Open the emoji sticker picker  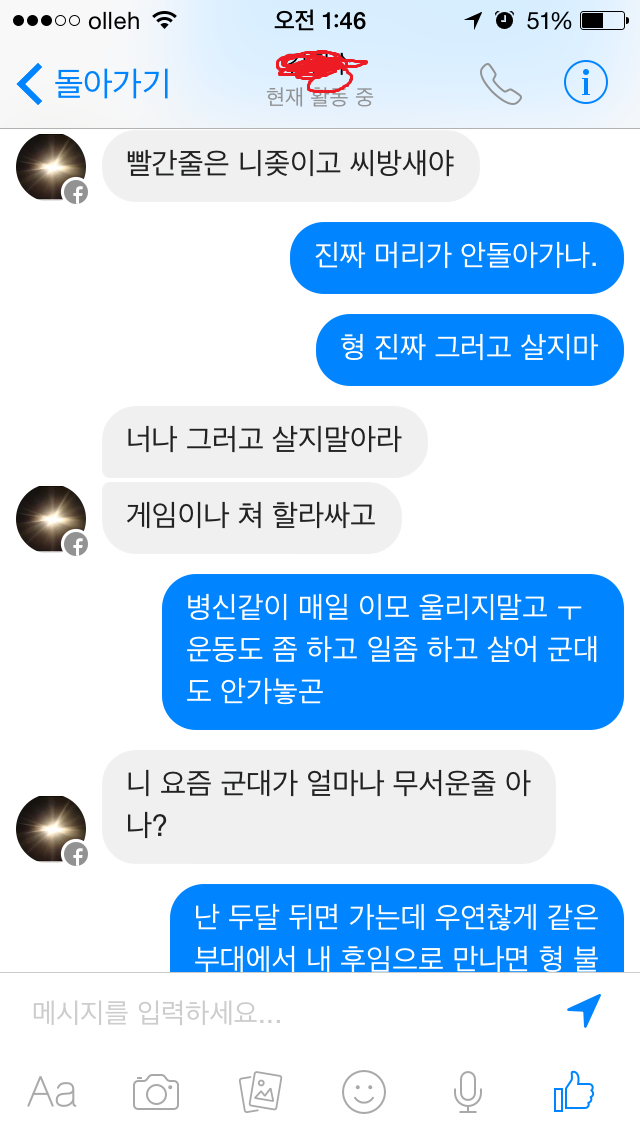[364, 1092]
